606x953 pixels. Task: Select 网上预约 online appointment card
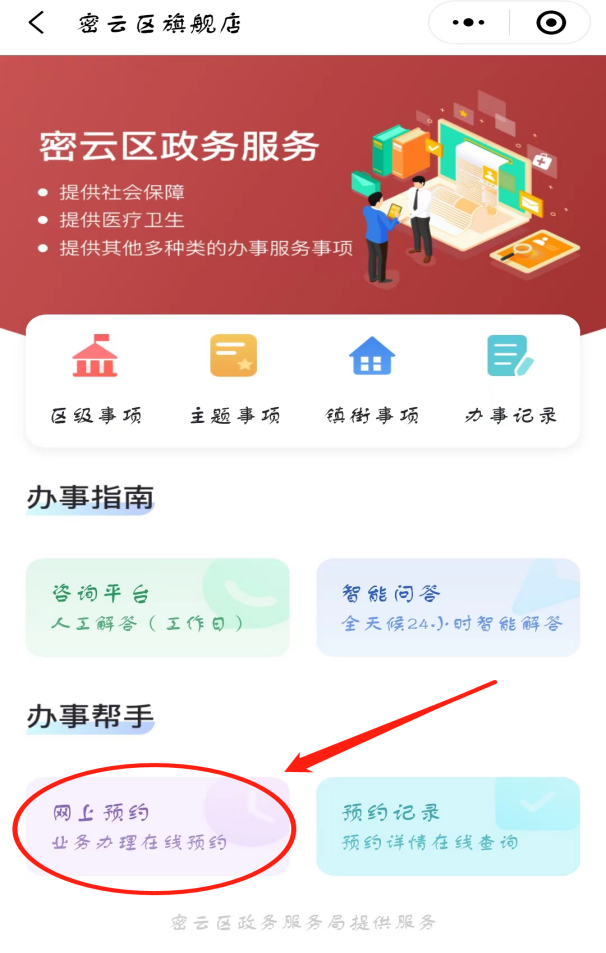click(157, 826)
